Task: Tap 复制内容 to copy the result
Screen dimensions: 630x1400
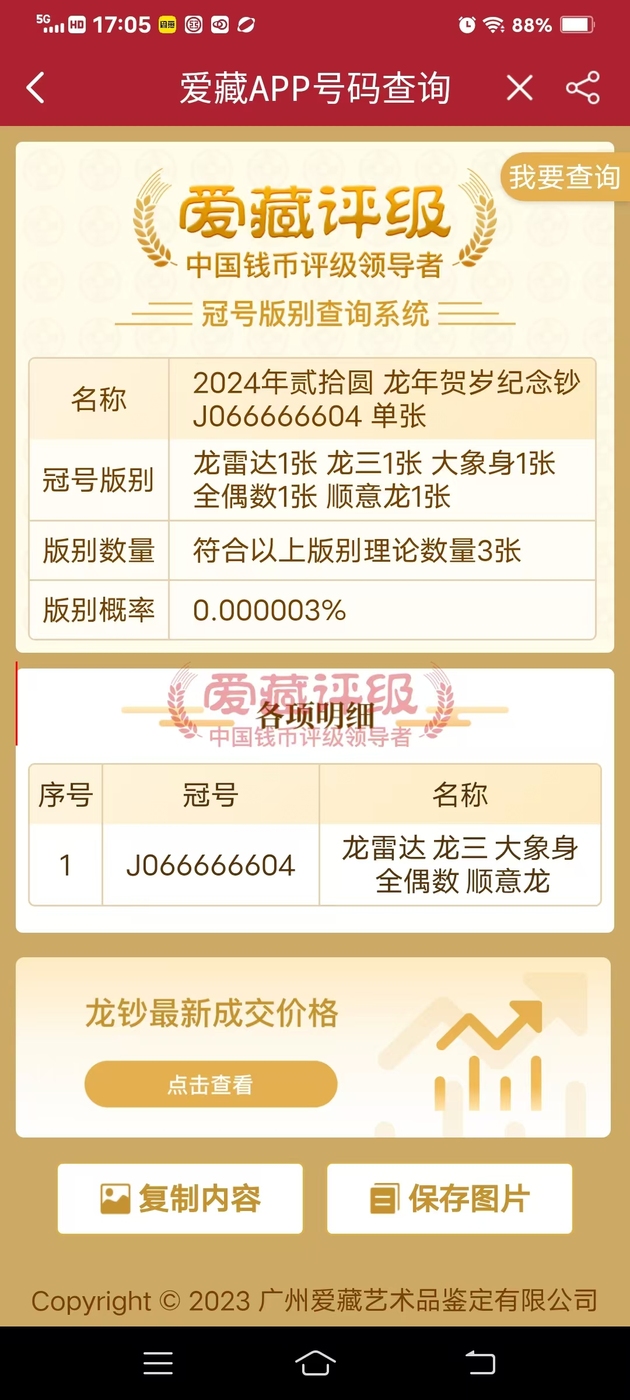Action: (180, 1198)
